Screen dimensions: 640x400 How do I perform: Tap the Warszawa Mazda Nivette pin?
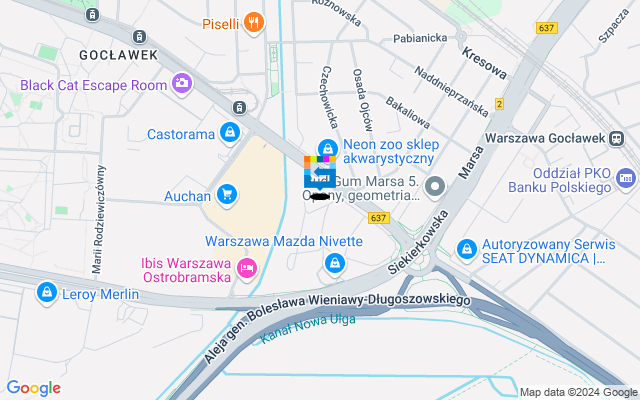point(335,264)
